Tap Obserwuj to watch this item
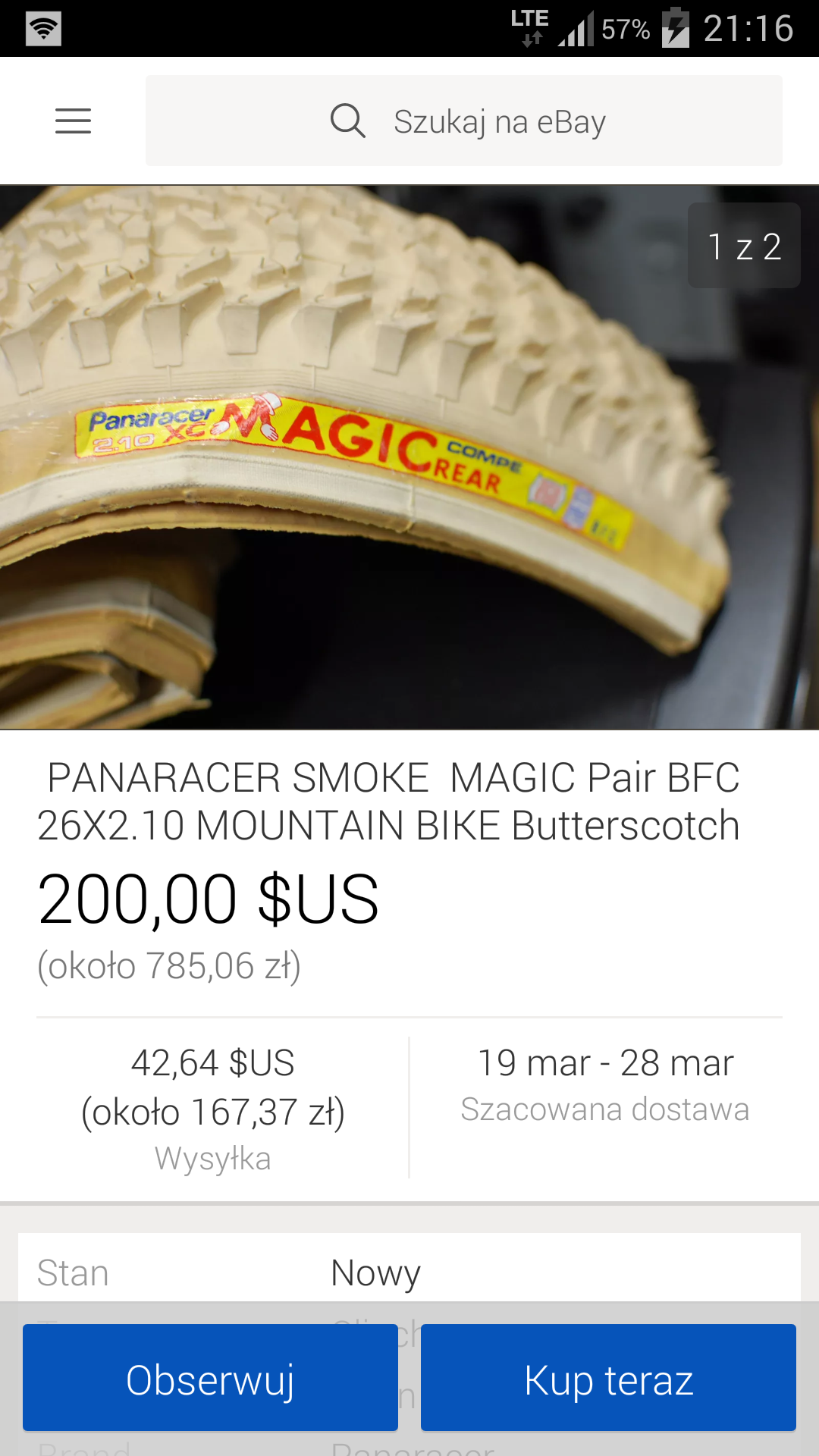The width and height of the screenshot is (819, 1456). [210, 1378]
